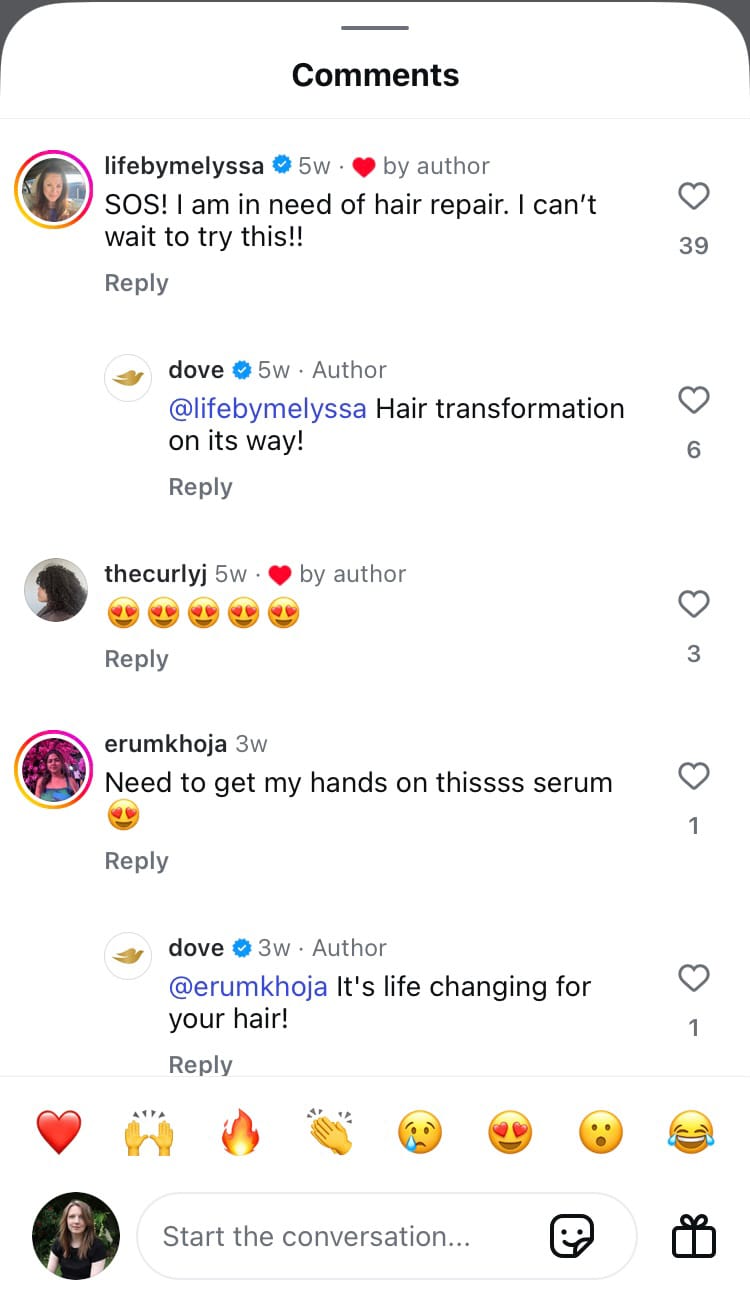Viewport: 750px width, 1296px height.
Task: Insert the red heart quick emoji
Action: [x=59, y=1133]
